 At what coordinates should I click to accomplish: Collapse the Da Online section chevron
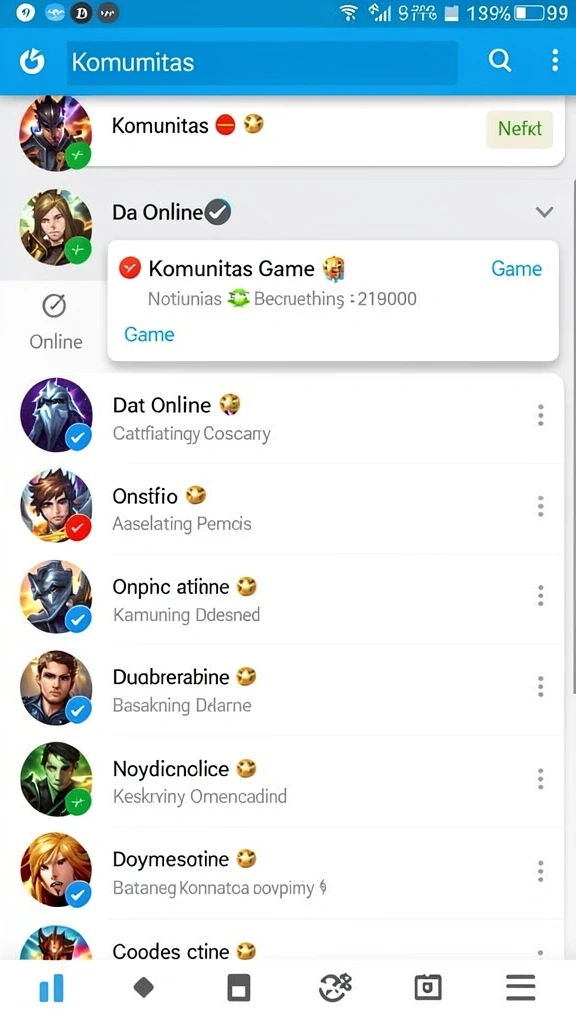point(544,212)
